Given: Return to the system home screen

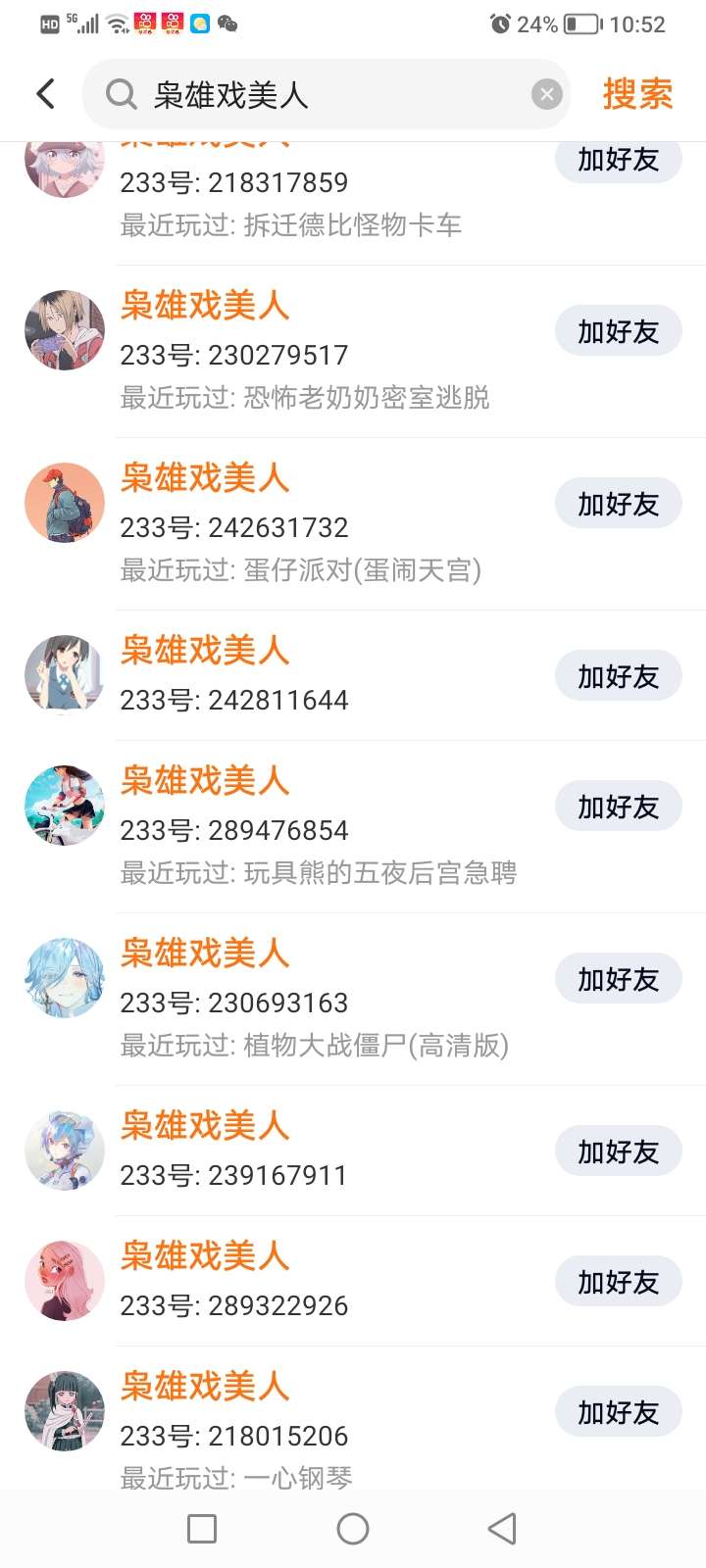Looking at the screenshot, I should point(353,1529).
